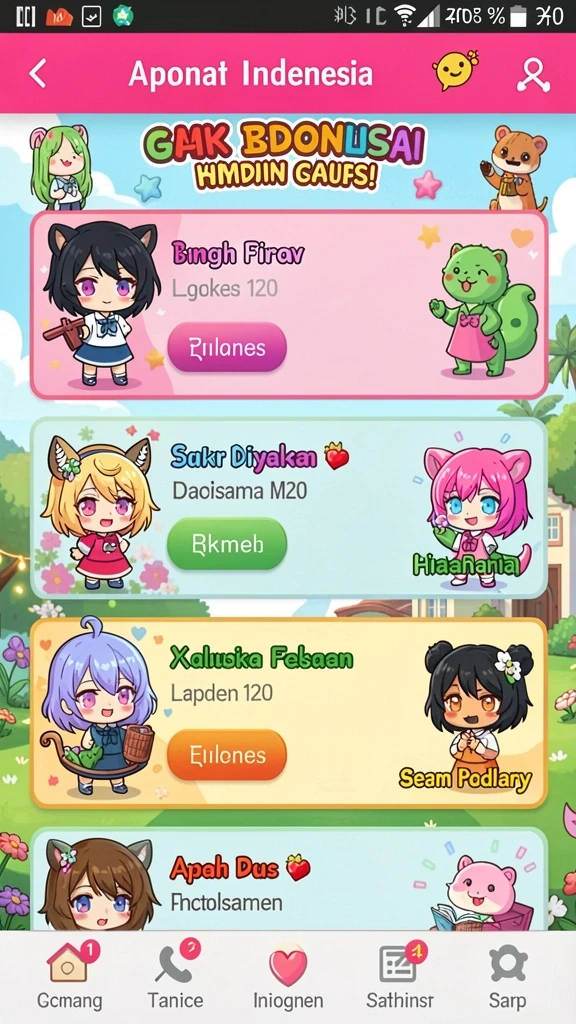Screen dimensions: 576x1024
Task: Go back using the header arrow
Action: (x=38, y=74)
